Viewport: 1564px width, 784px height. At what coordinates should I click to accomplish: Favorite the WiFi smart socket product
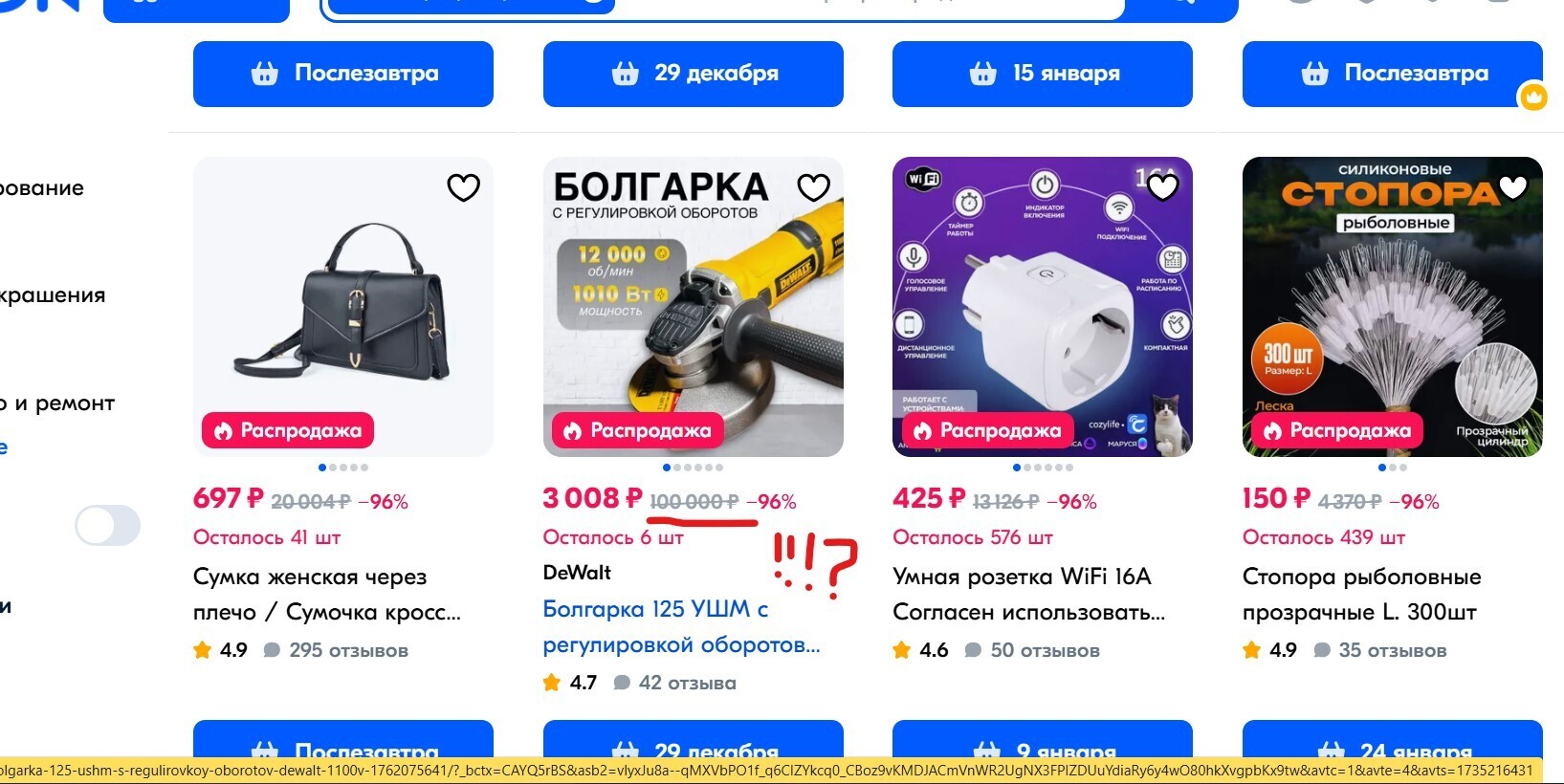1162,187
